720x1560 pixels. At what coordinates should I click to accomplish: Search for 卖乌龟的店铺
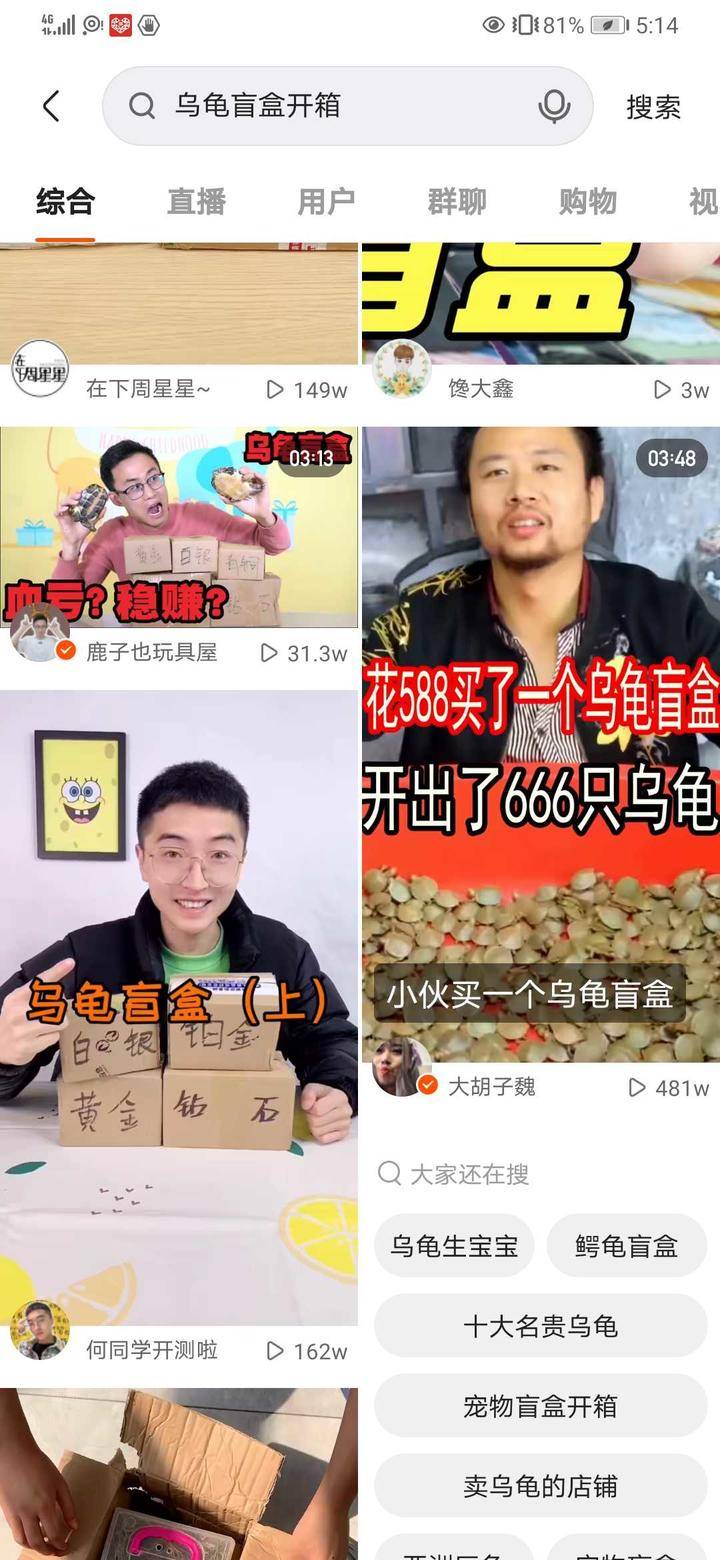(540, 1486)
